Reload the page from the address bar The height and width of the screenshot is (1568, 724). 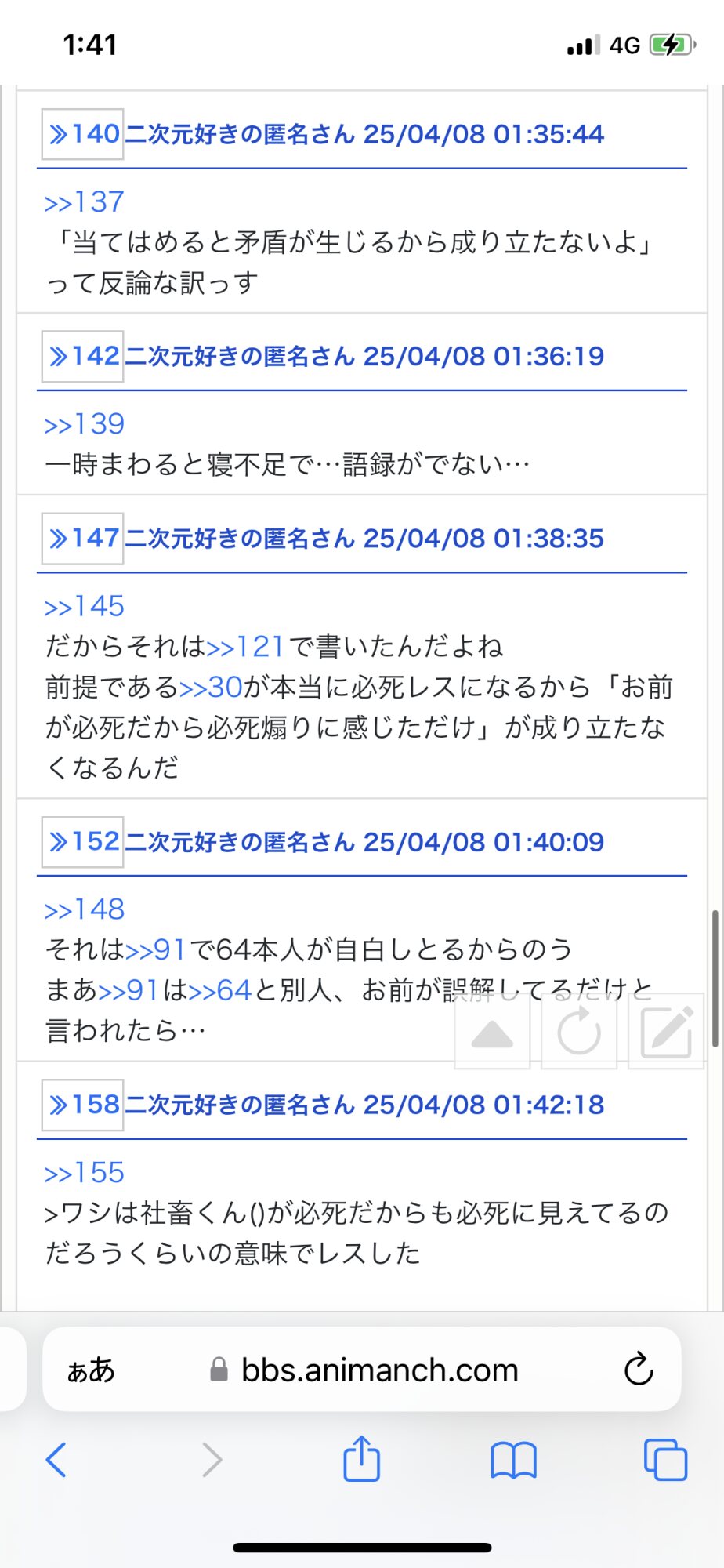[638, 1370]
